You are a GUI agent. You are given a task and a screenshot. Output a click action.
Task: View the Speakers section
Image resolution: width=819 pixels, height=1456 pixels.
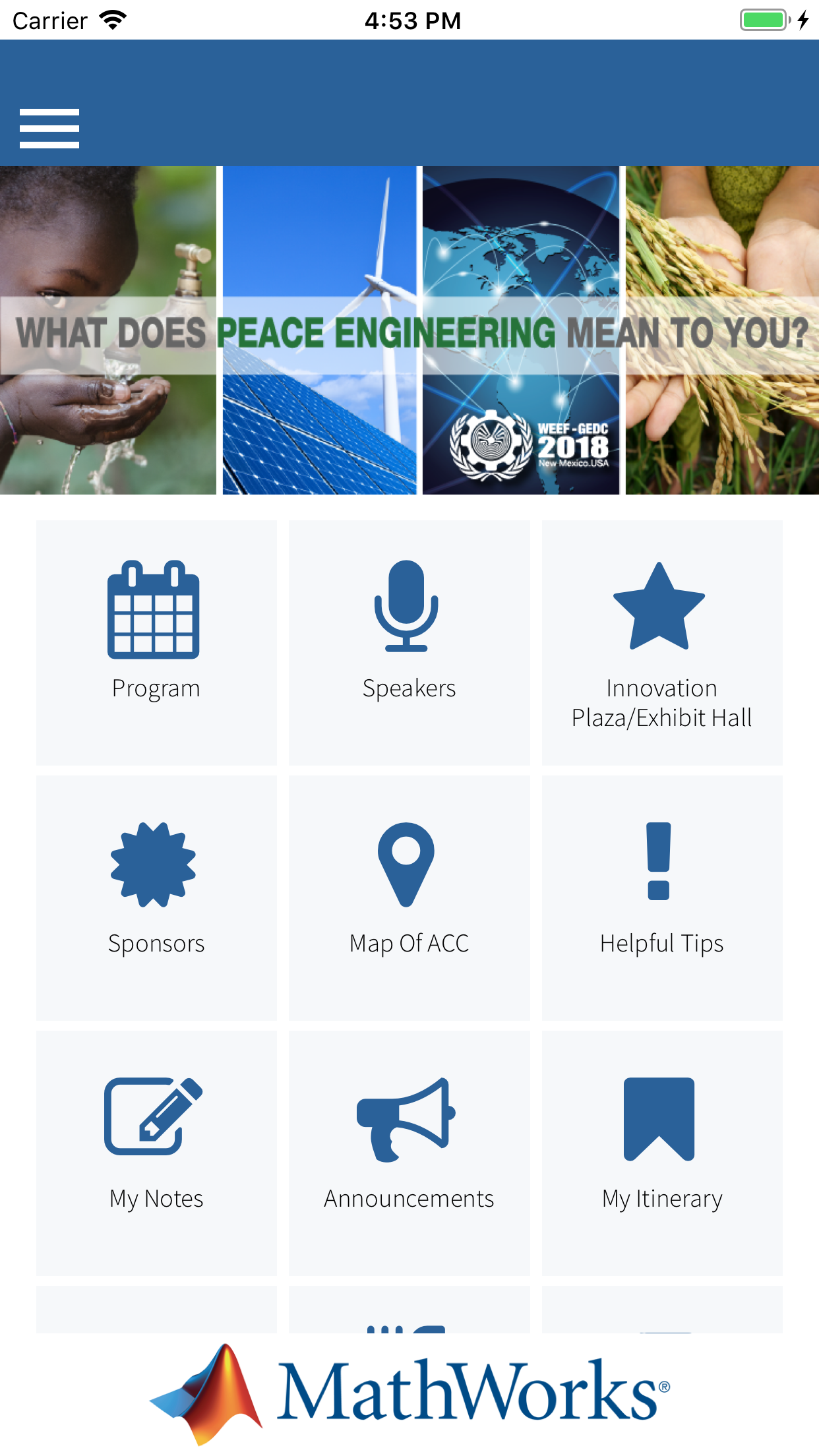coord(409,642)
